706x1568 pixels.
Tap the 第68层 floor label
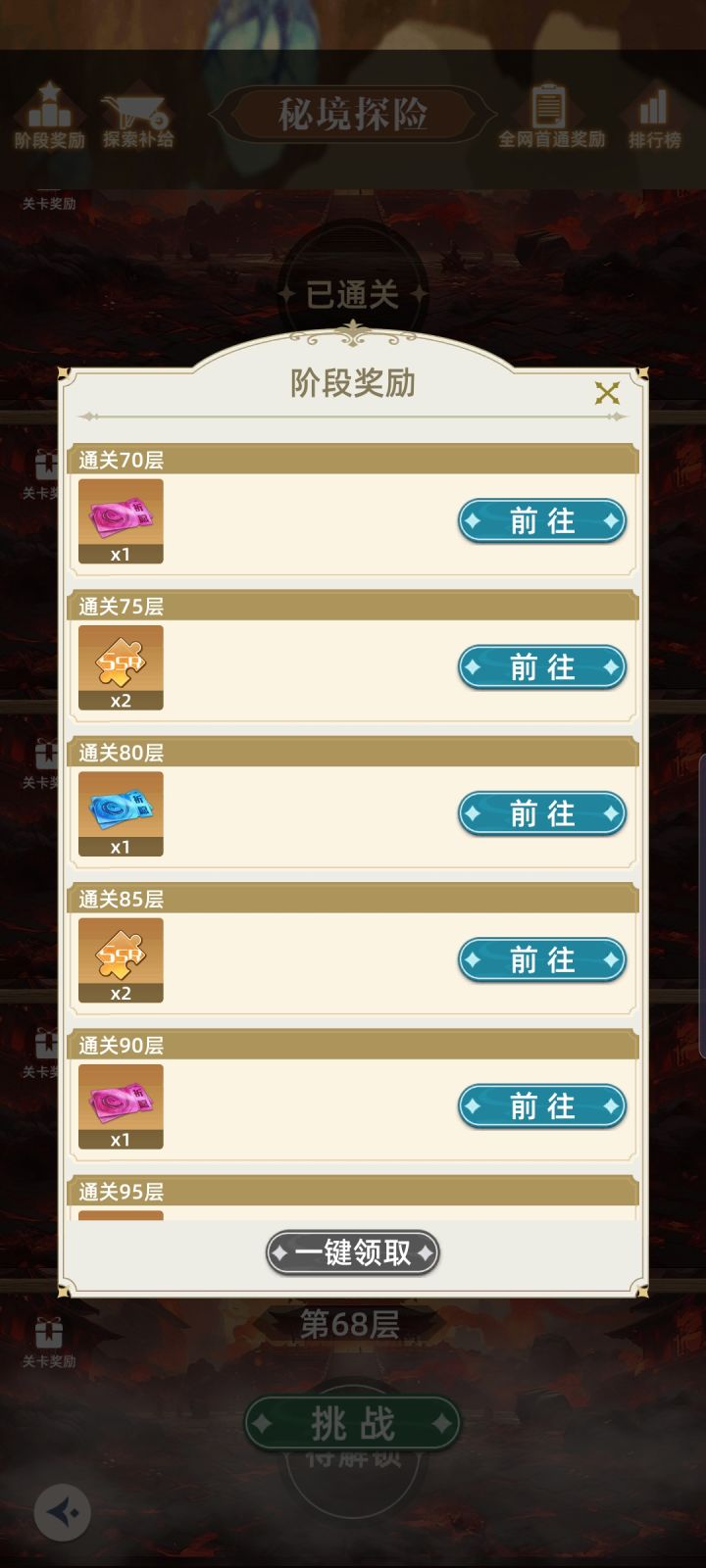coord(352,1325)
